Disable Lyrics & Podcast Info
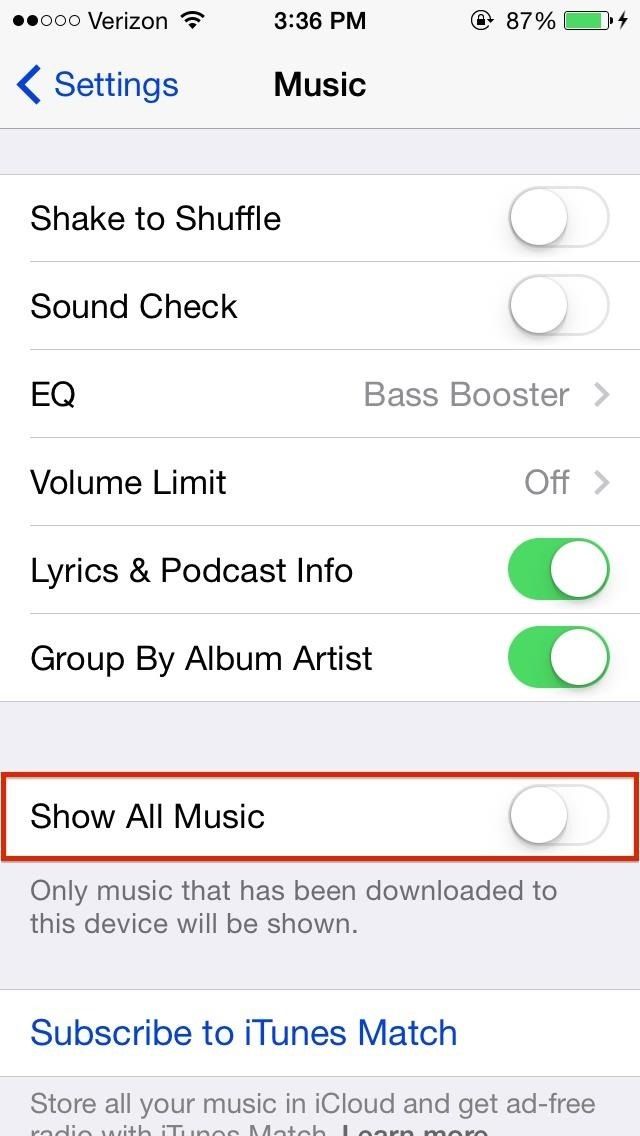The width and height of the screenshot is (640, 1136). (x=558, y=570)
